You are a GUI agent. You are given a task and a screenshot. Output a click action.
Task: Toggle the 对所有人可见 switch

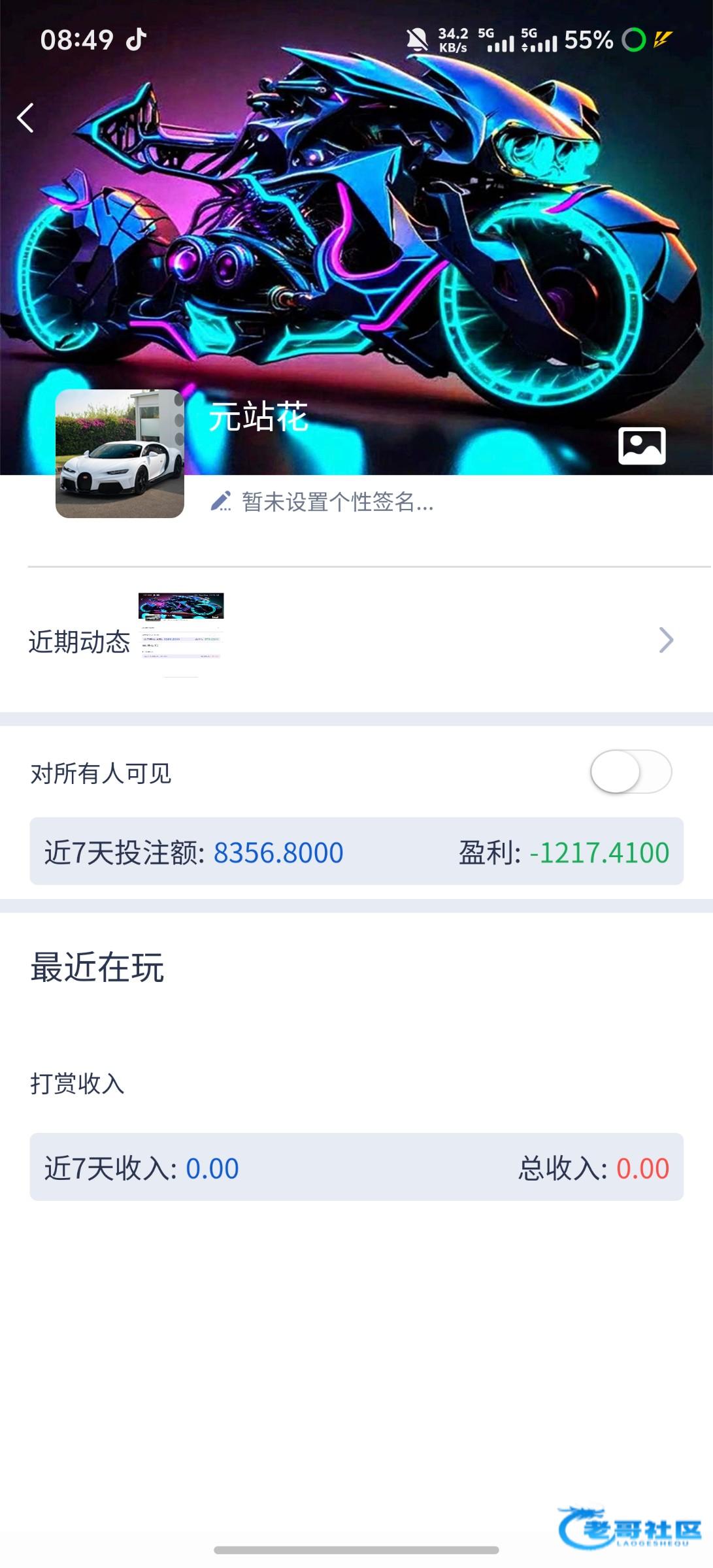click(630, 772)
